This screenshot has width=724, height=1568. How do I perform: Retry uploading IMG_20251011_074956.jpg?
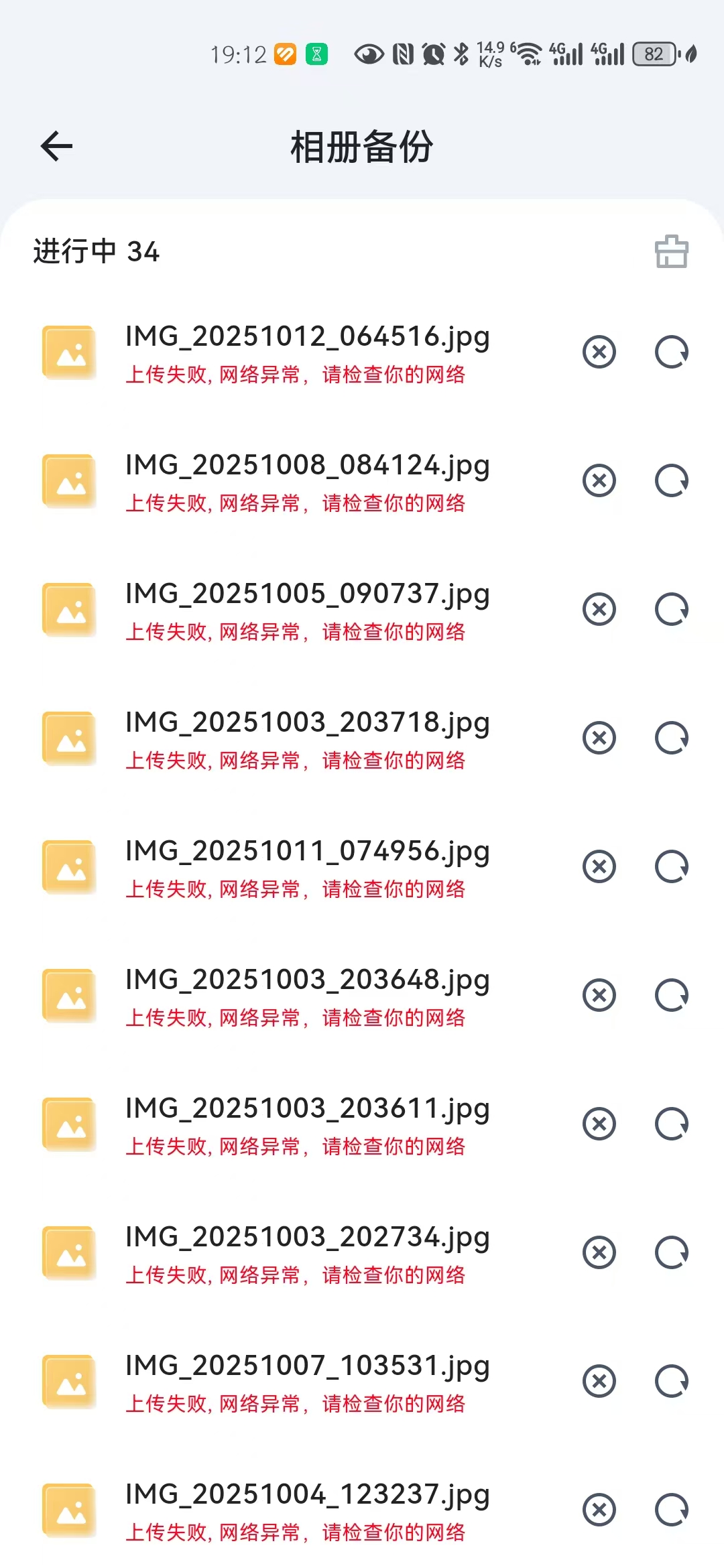[x=672, y=867]
